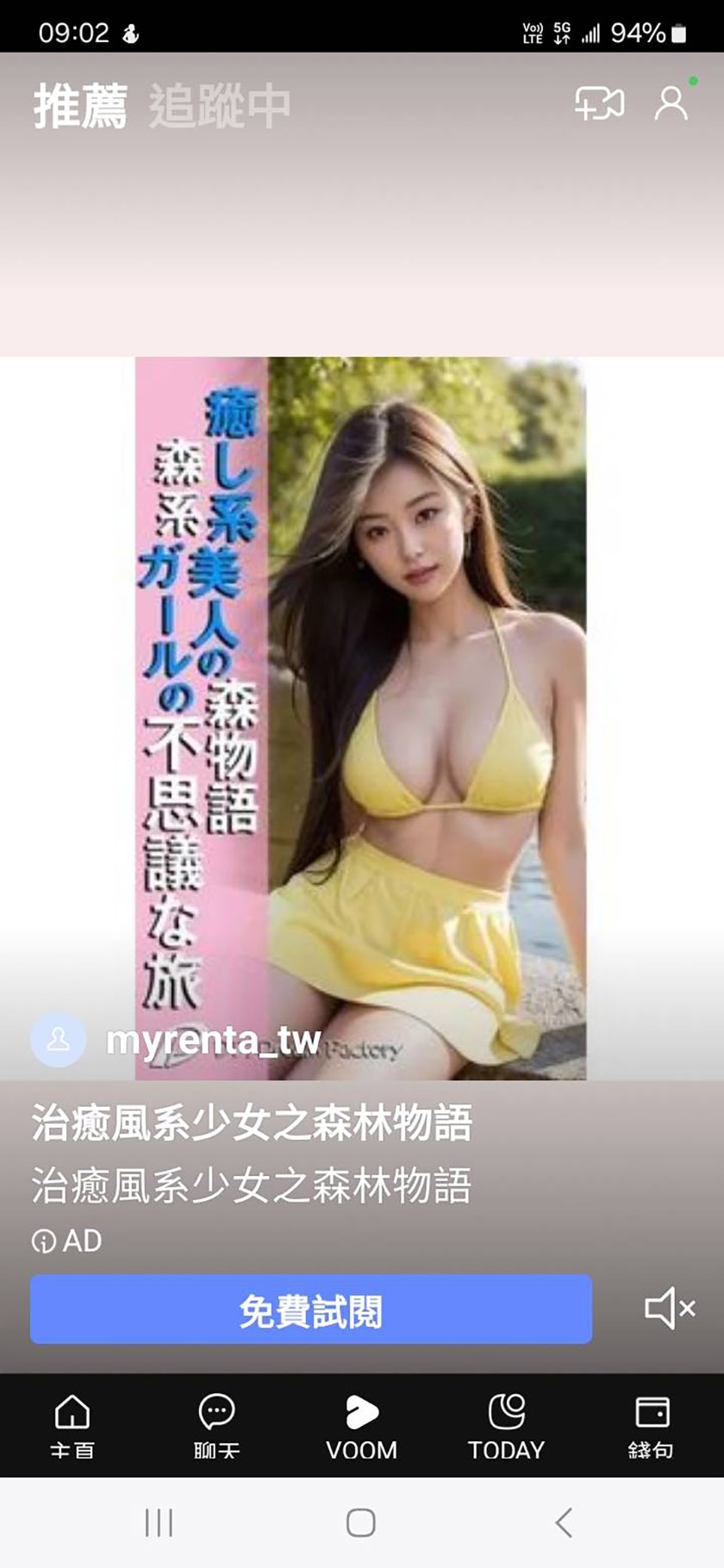
Task: Switch to the 追蹤中 tab
Action: point(219,106)
